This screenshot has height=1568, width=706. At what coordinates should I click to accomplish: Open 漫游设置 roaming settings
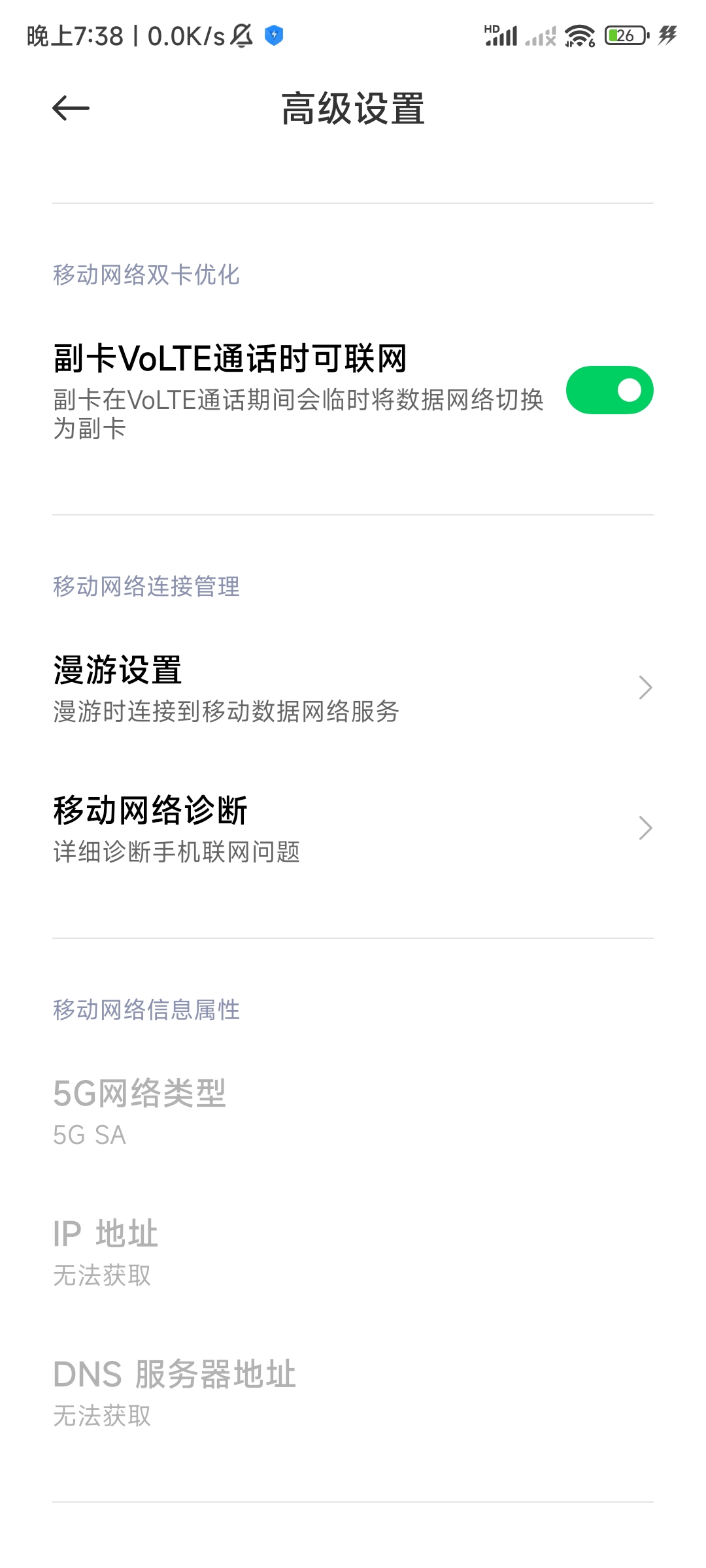(353, 689)
